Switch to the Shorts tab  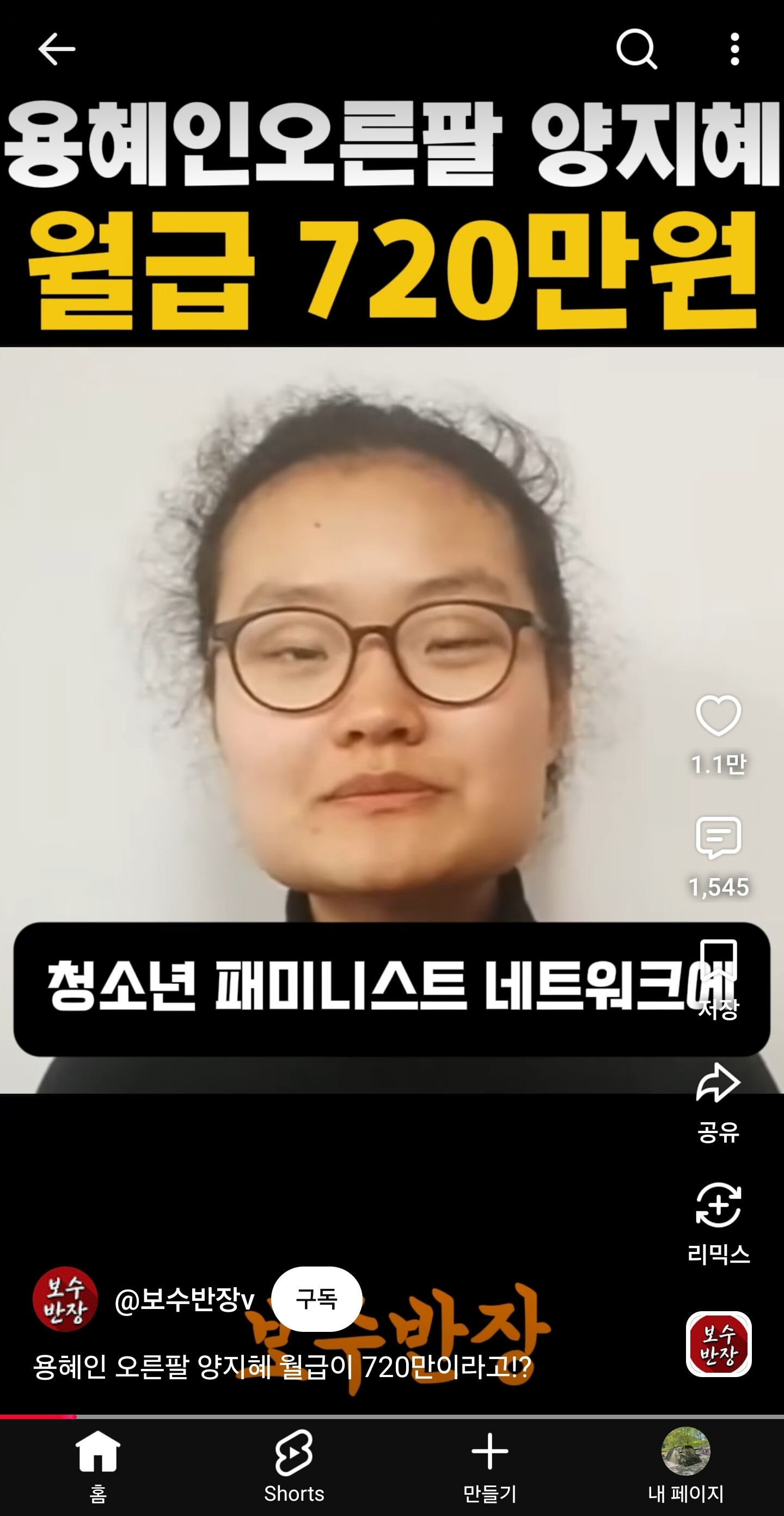point(294,1466)
